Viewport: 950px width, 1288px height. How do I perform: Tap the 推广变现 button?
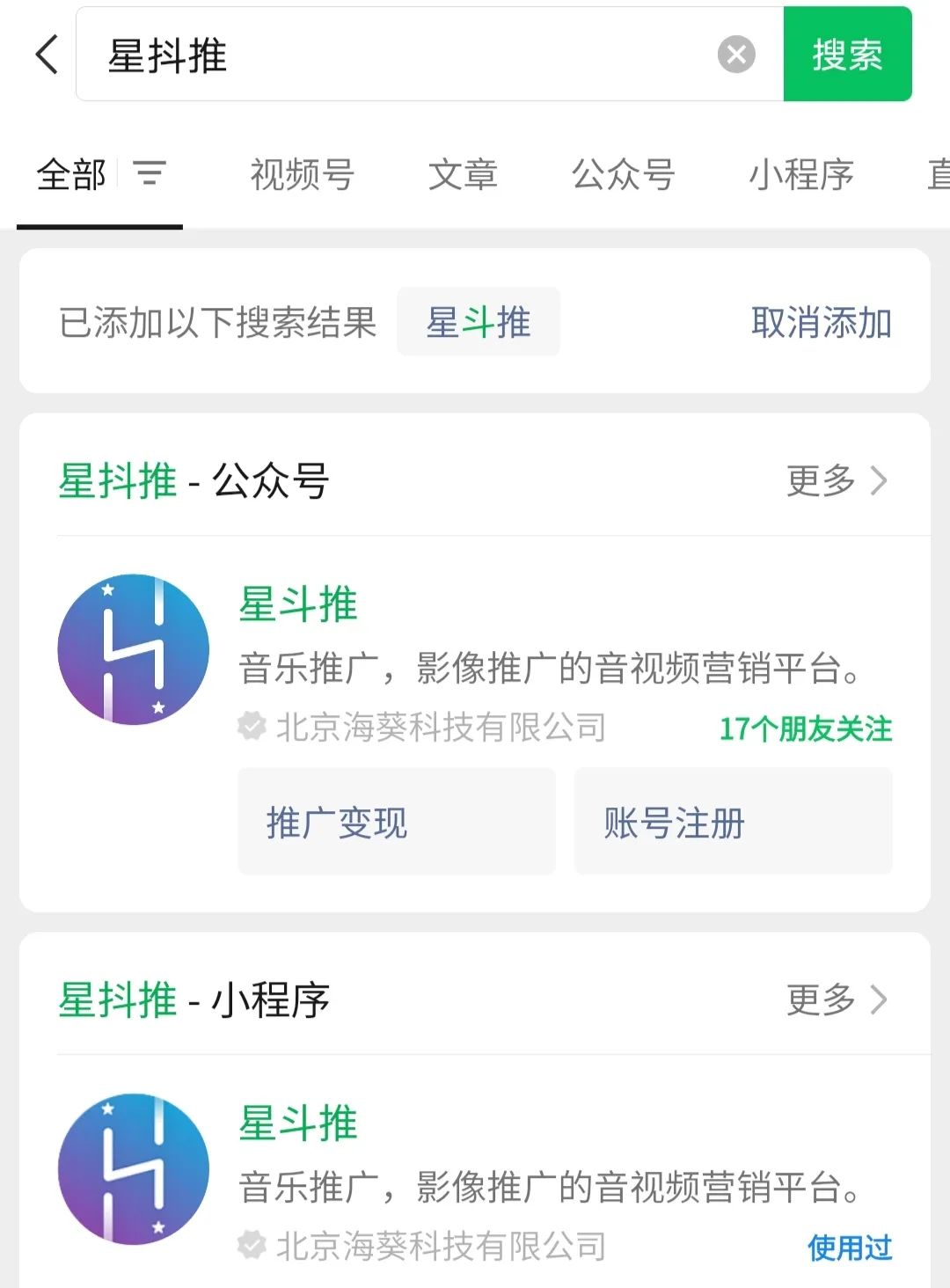tap(396, 822)
